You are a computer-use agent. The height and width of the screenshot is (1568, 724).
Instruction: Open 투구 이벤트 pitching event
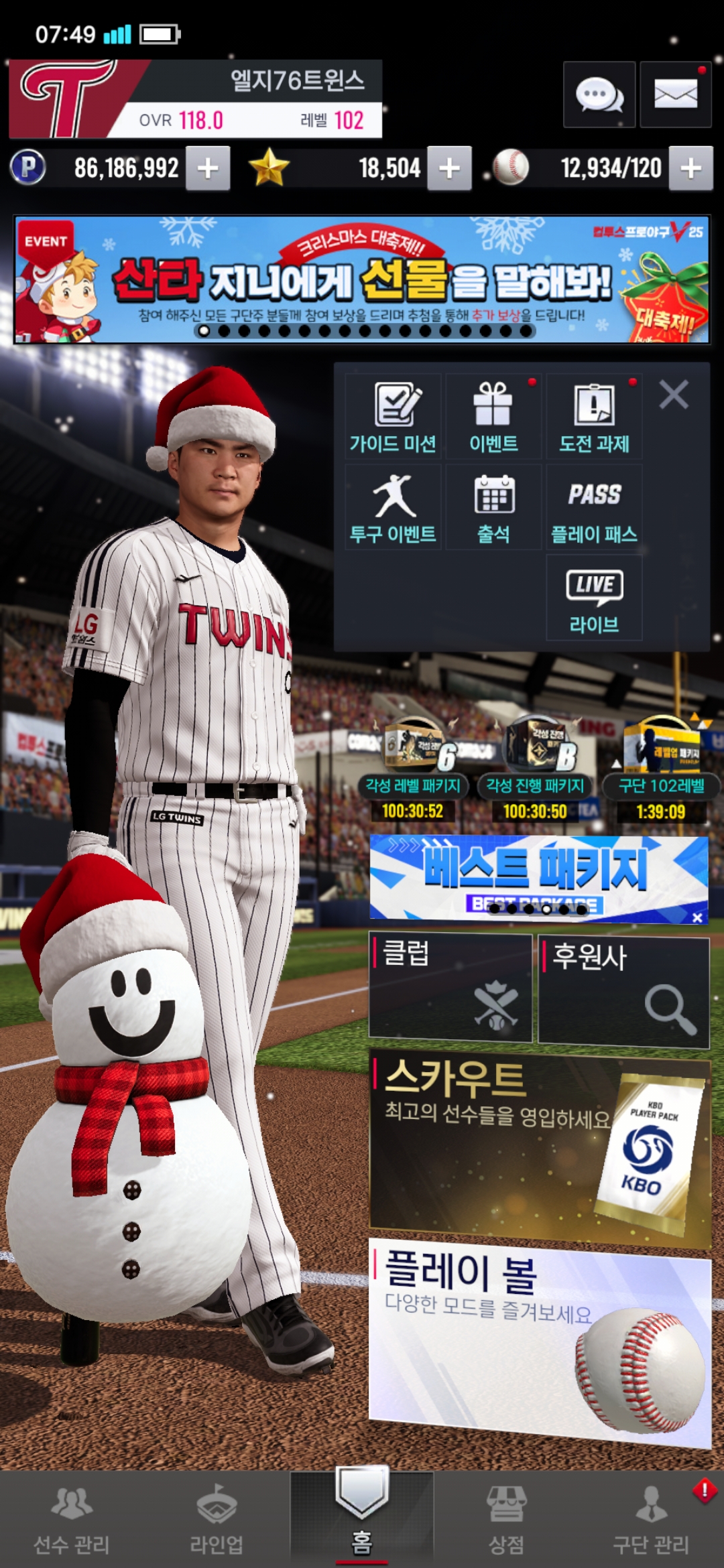point(394,508)
